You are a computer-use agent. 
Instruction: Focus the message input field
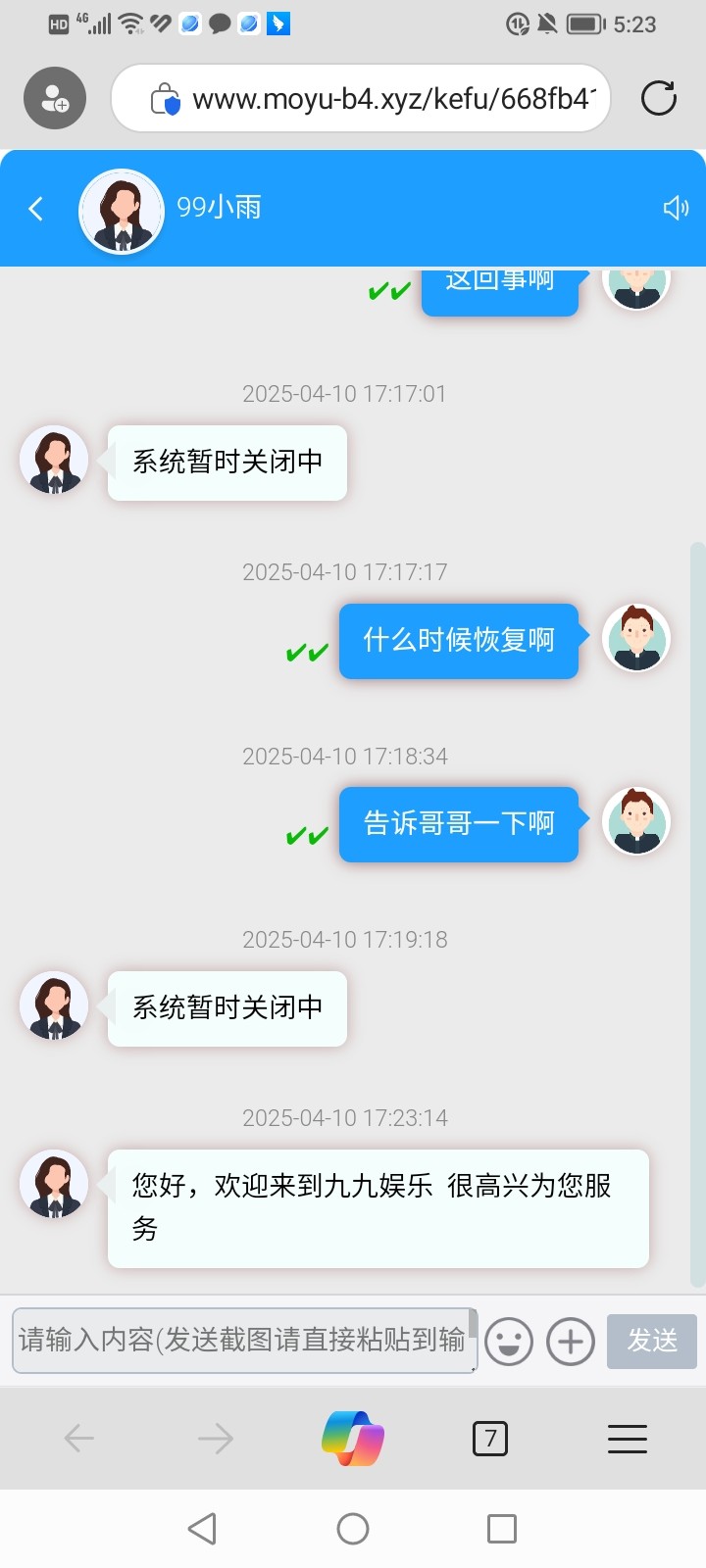[242, 1340]
